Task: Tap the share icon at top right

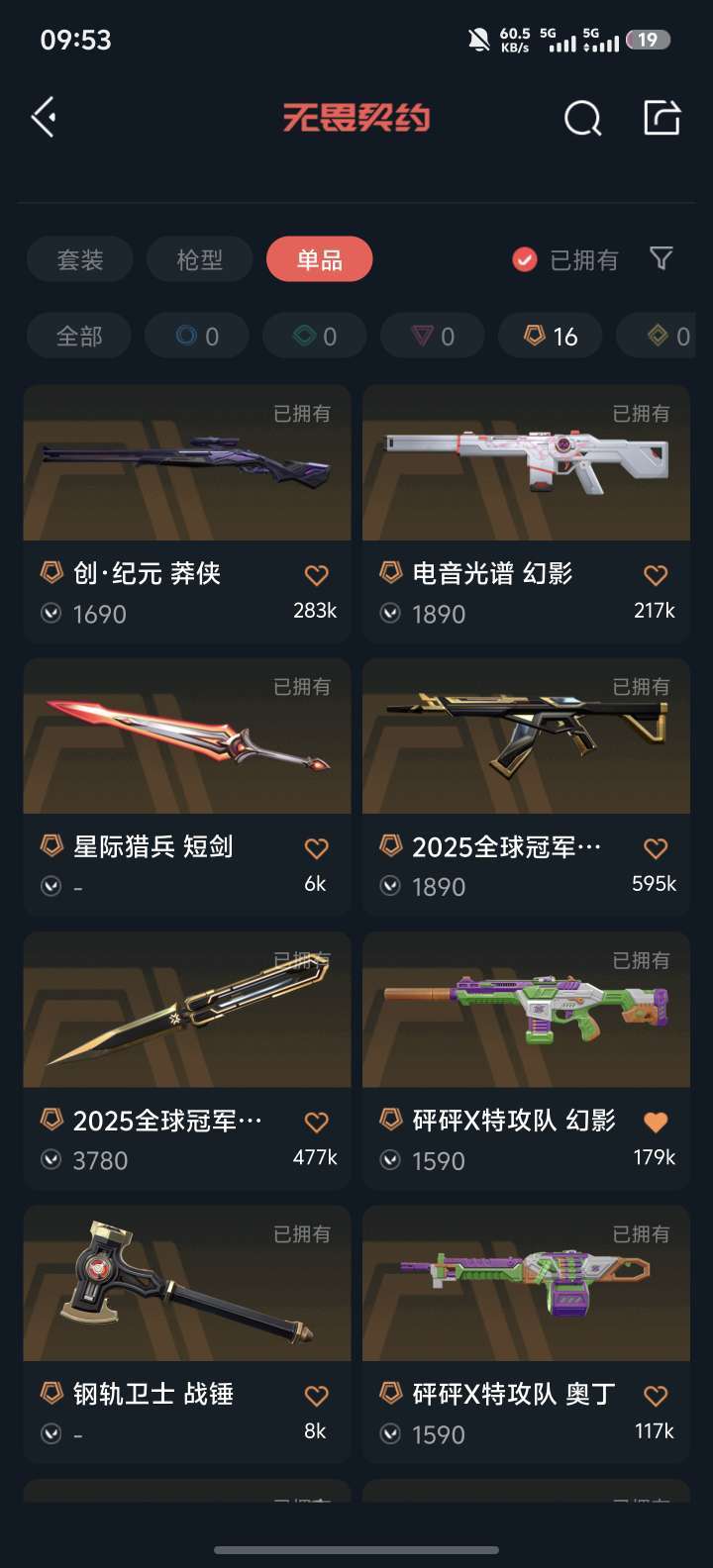Action: (x=662, y=116)
